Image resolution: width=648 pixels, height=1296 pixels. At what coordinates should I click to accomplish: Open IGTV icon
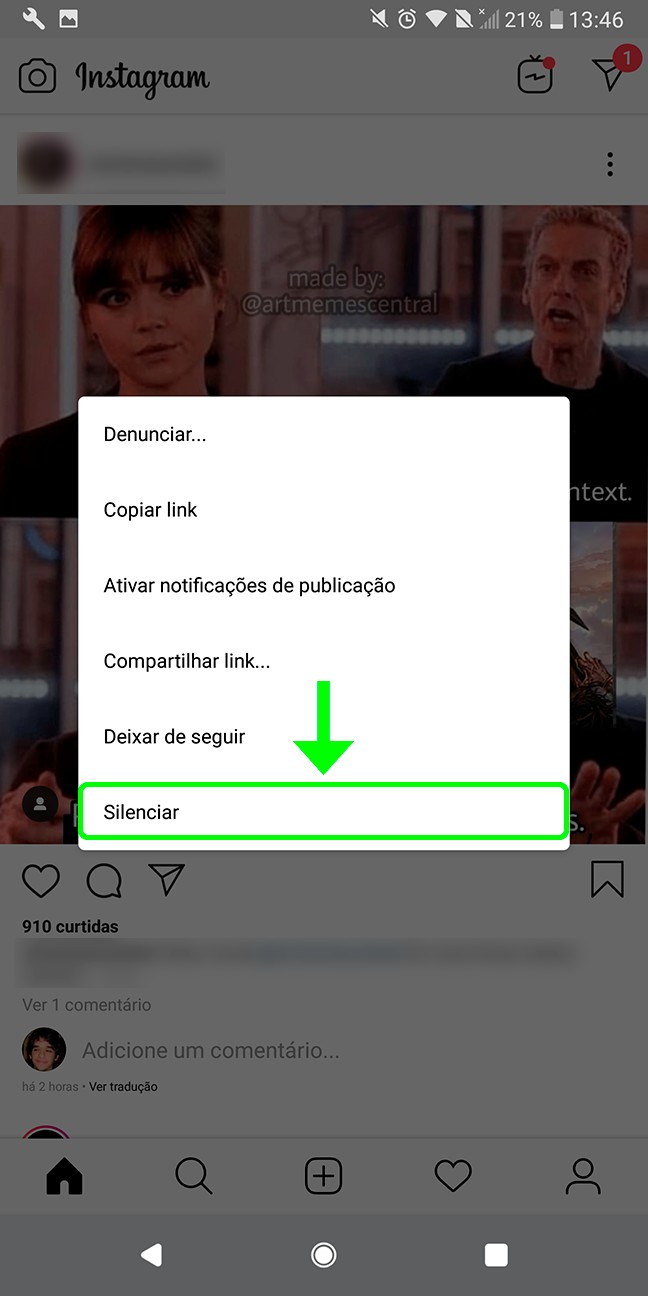535,76
